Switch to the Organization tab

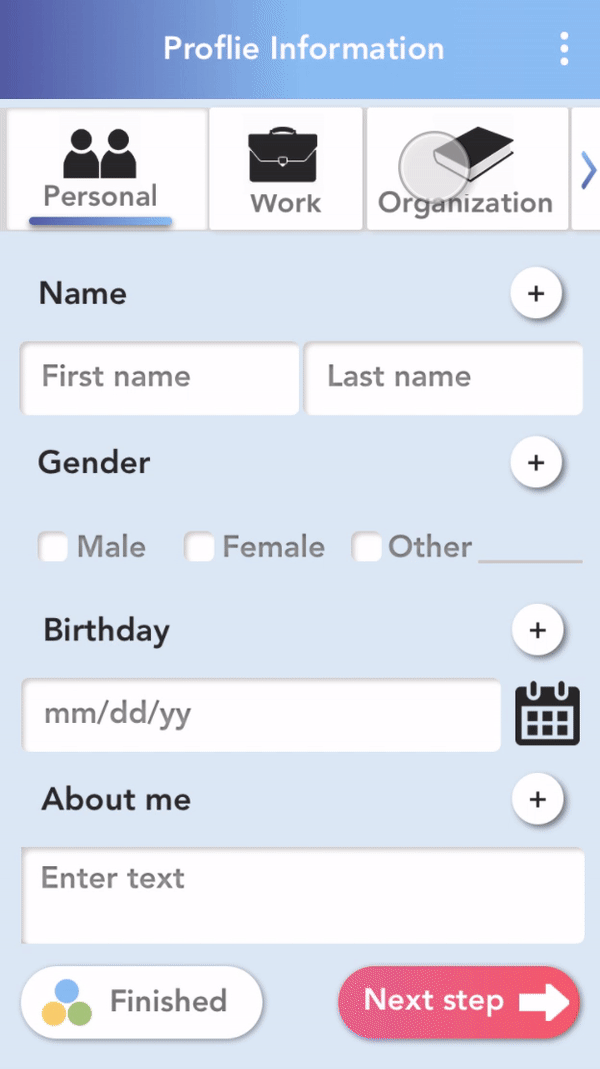[466, 170]
